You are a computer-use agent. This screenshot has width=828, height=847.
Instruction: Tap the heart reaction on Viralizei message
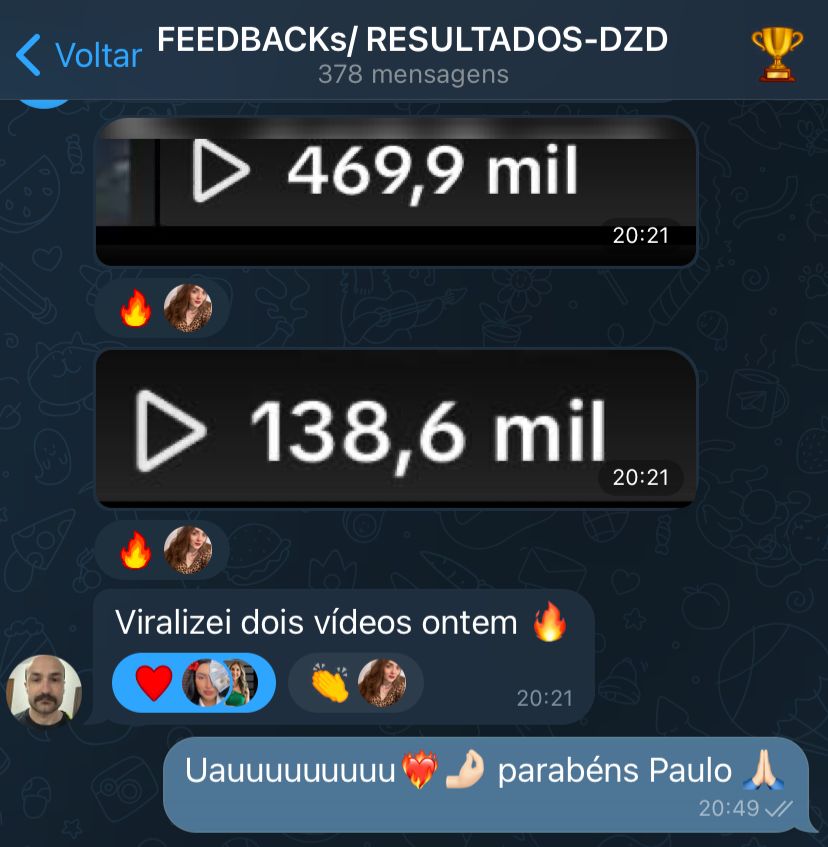[x=154, y=683]
